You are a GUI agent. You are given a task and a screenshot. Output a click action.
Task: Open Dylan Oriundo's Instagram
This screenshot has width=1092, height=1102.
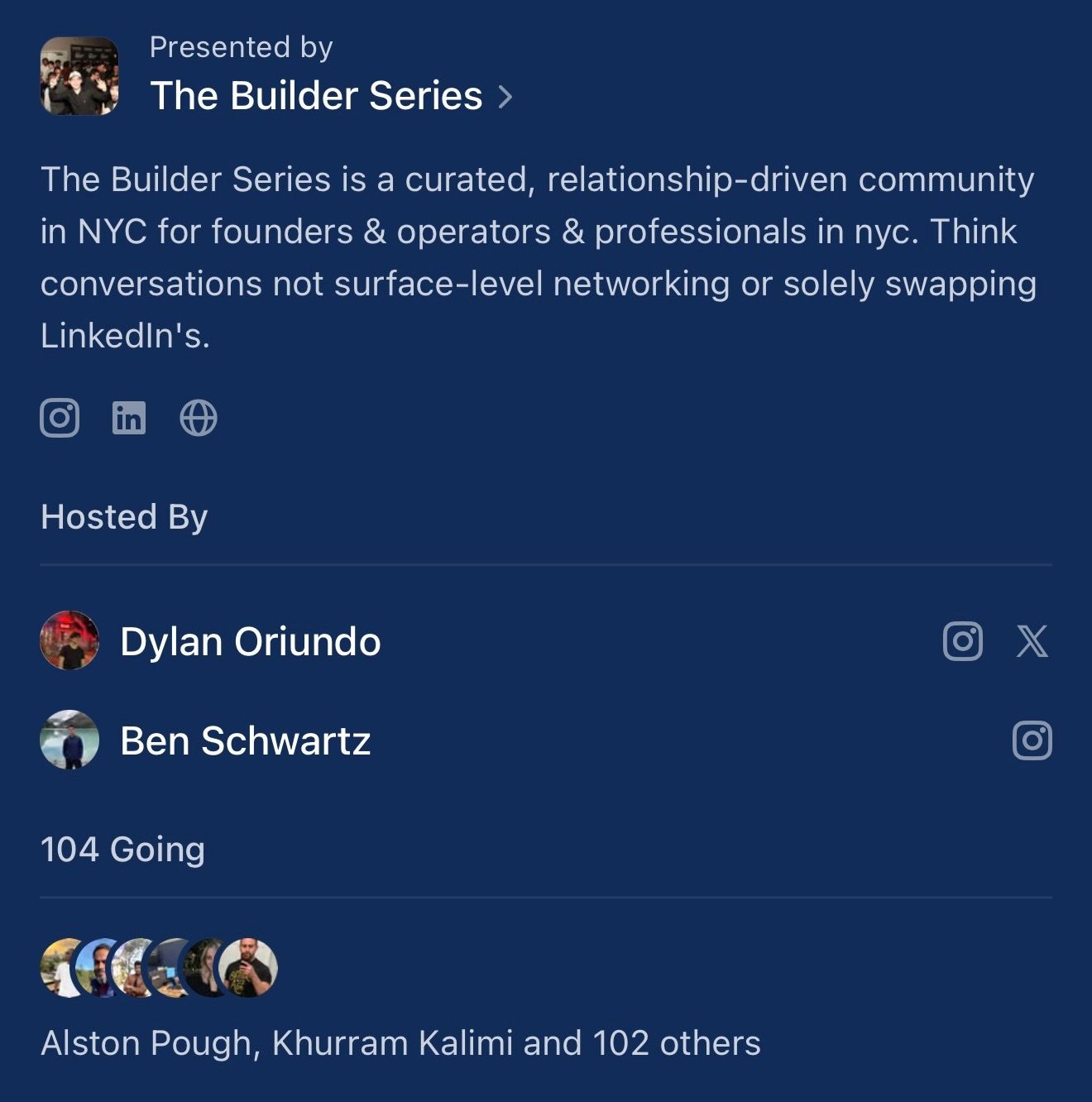click(963, 641)
